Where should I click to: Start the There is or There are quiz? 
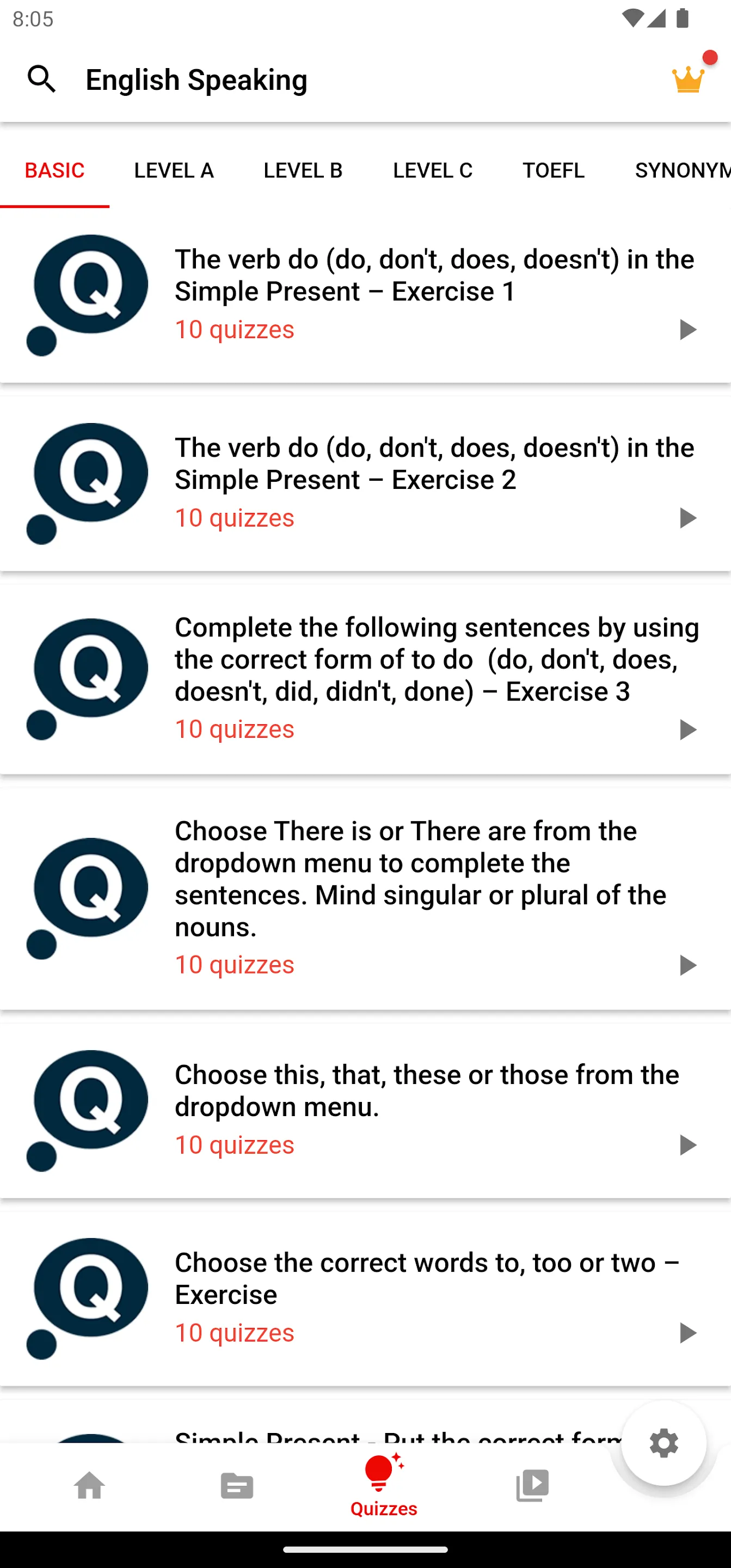point(689,965)
